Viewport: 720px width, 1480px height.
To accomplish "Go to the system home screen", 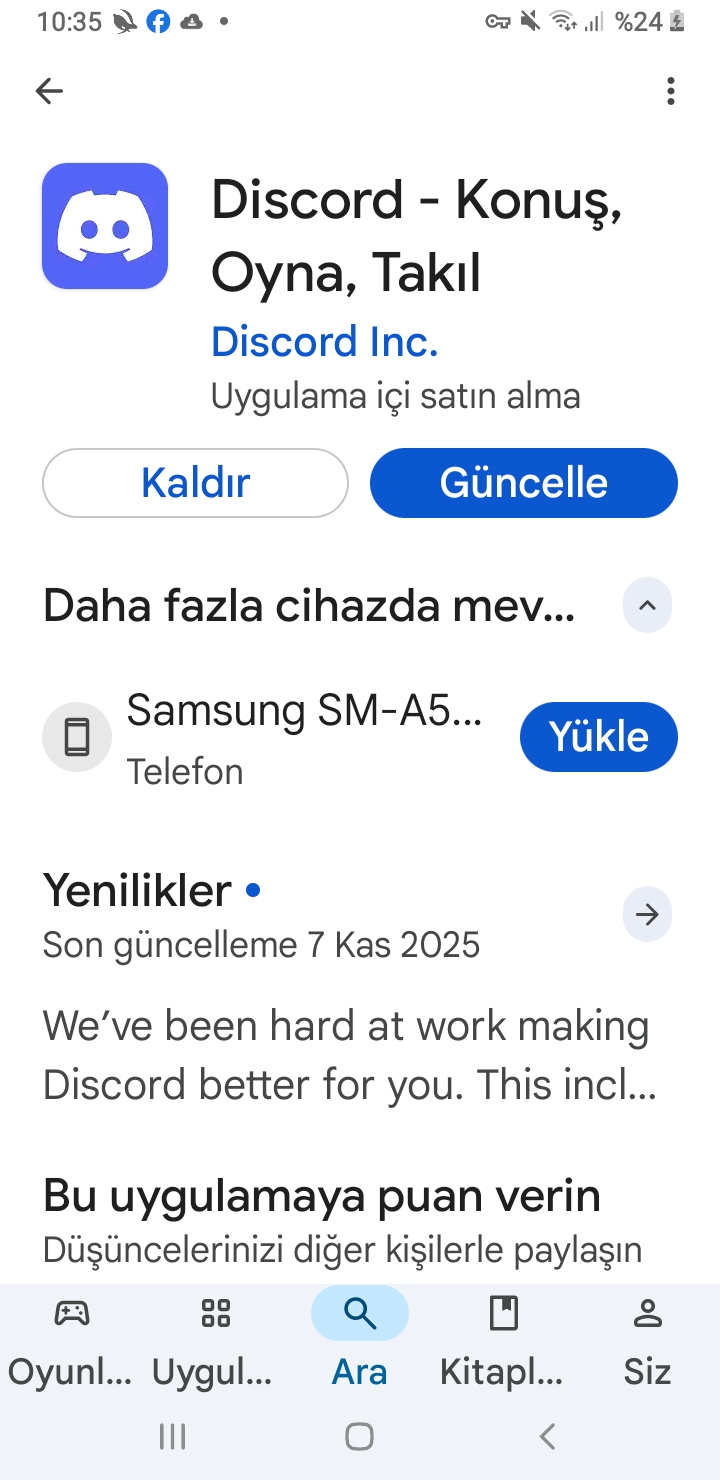I will 359,1437.
